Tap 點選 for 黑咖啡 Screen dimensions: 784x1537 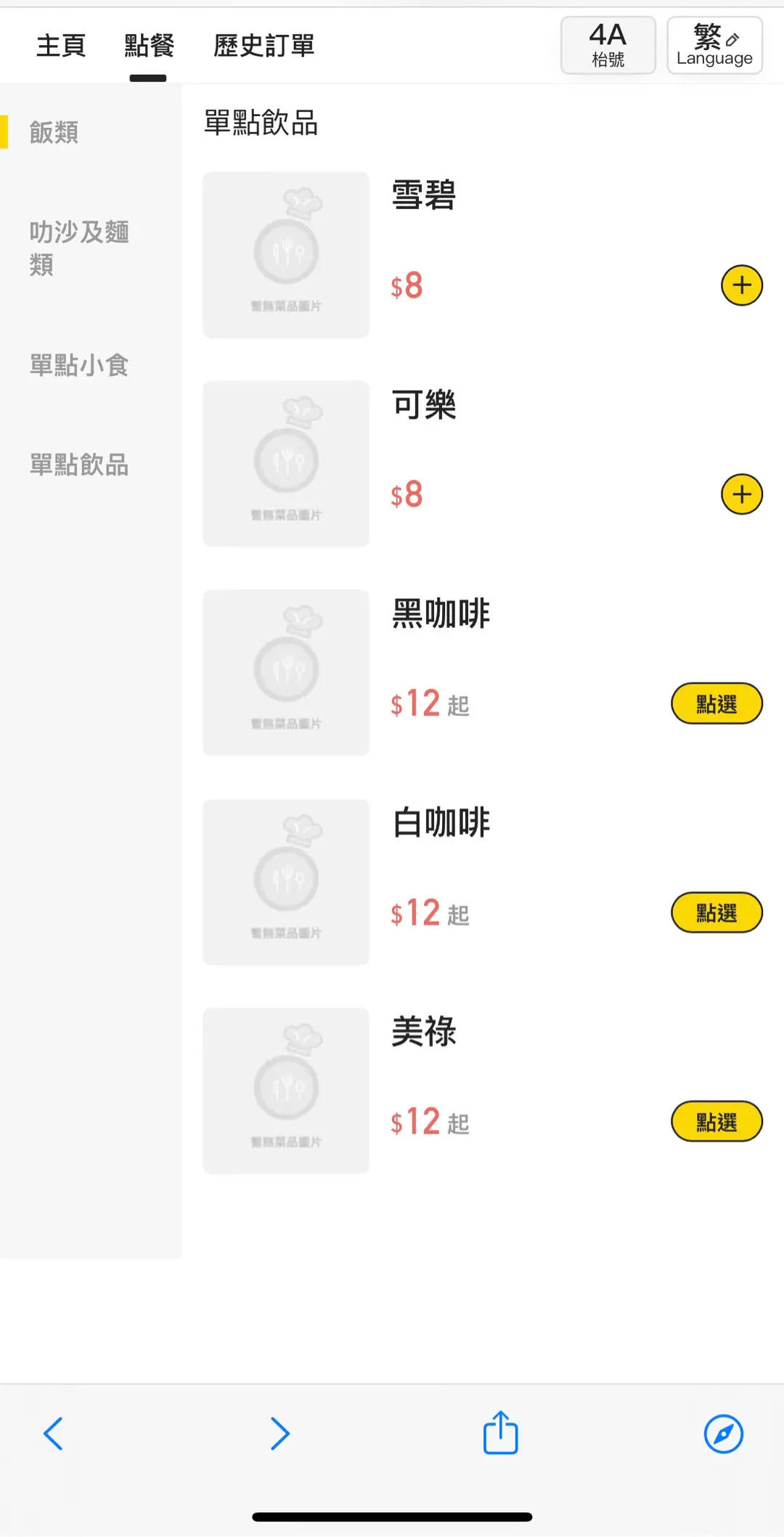tap(716, 704)
